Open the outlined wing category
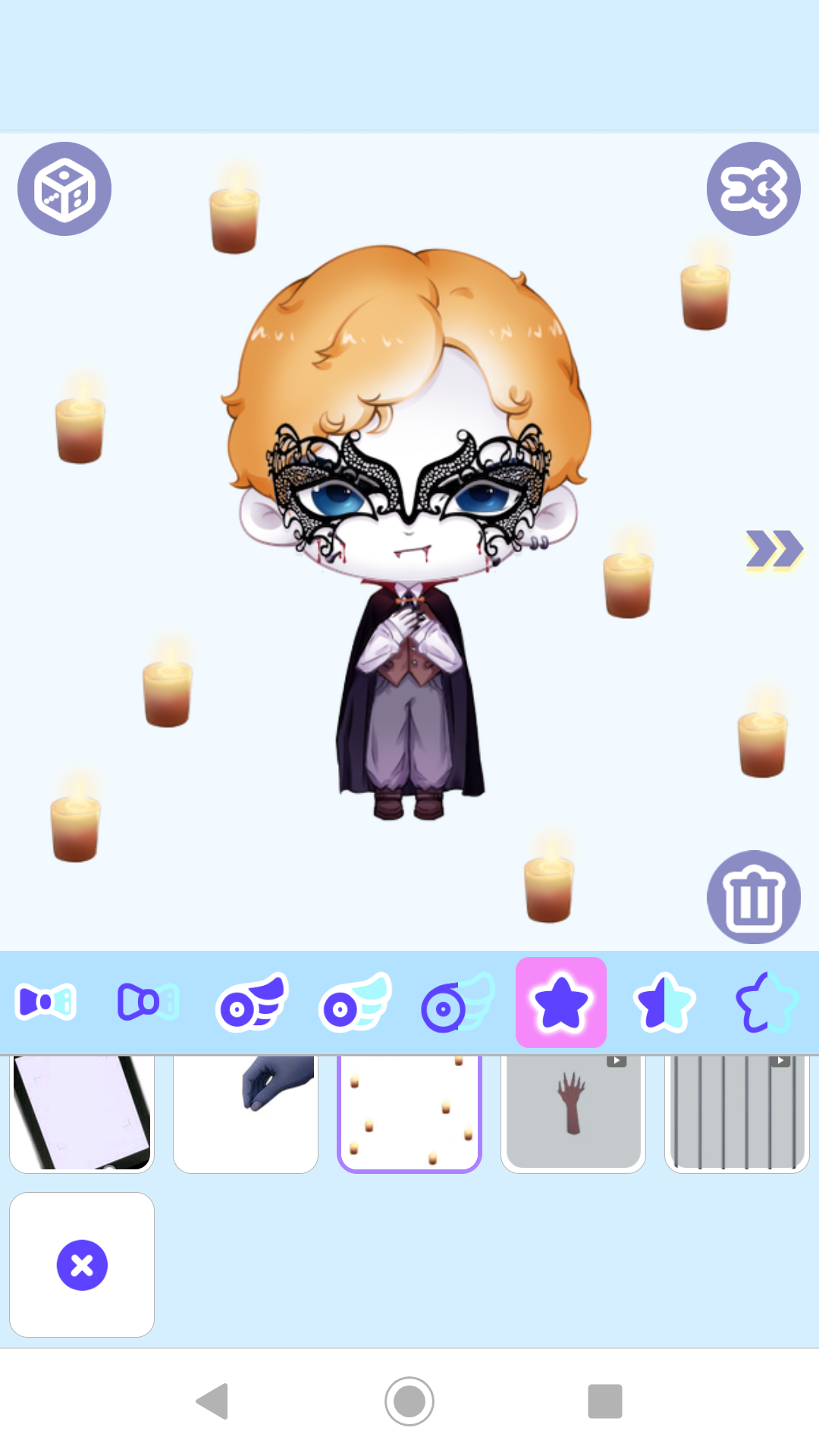Screen dimensions: 819x1456 pyautogui.click(x=458, y=1003)
